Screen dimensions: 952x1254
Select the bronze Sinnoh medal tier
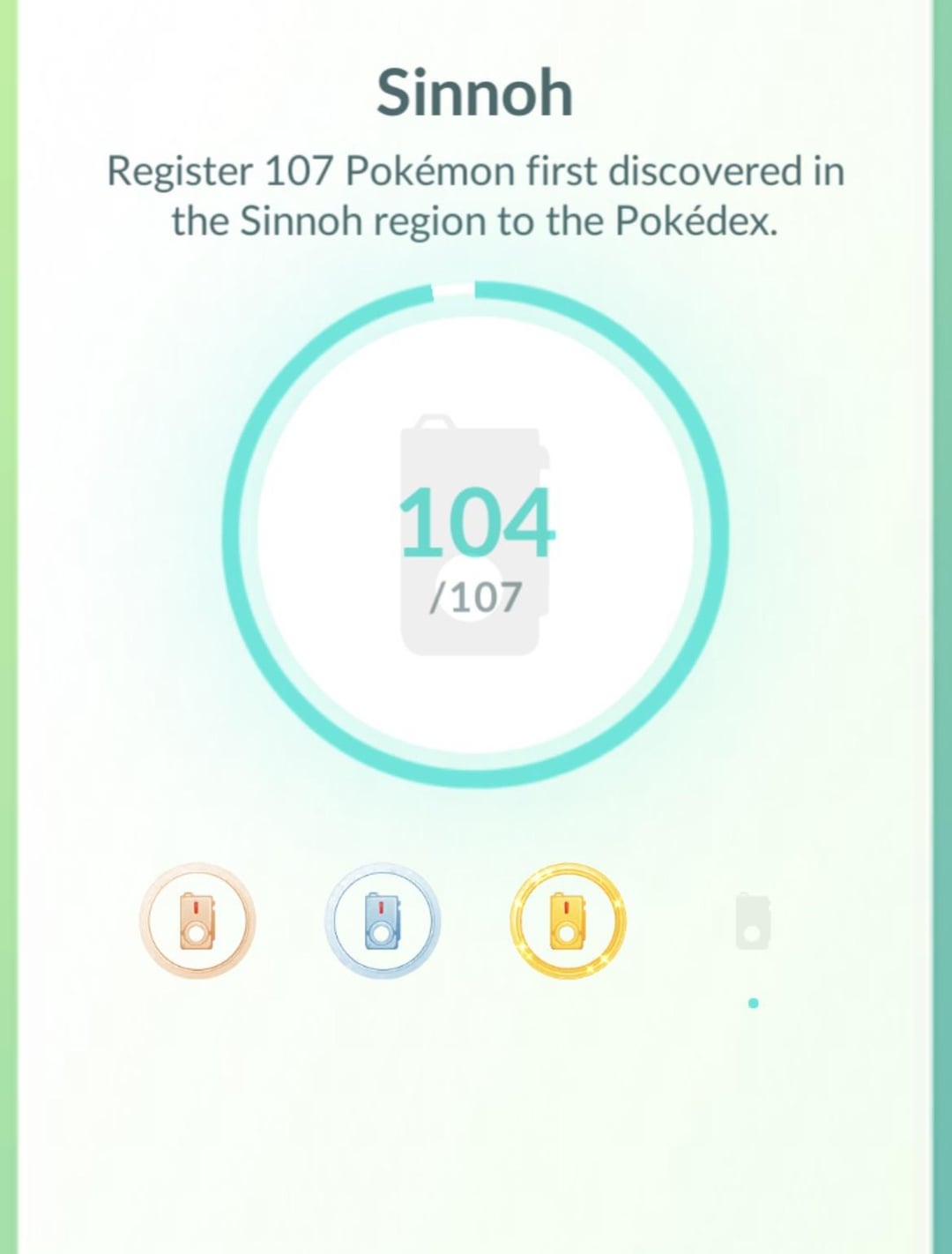coord(197,921)
